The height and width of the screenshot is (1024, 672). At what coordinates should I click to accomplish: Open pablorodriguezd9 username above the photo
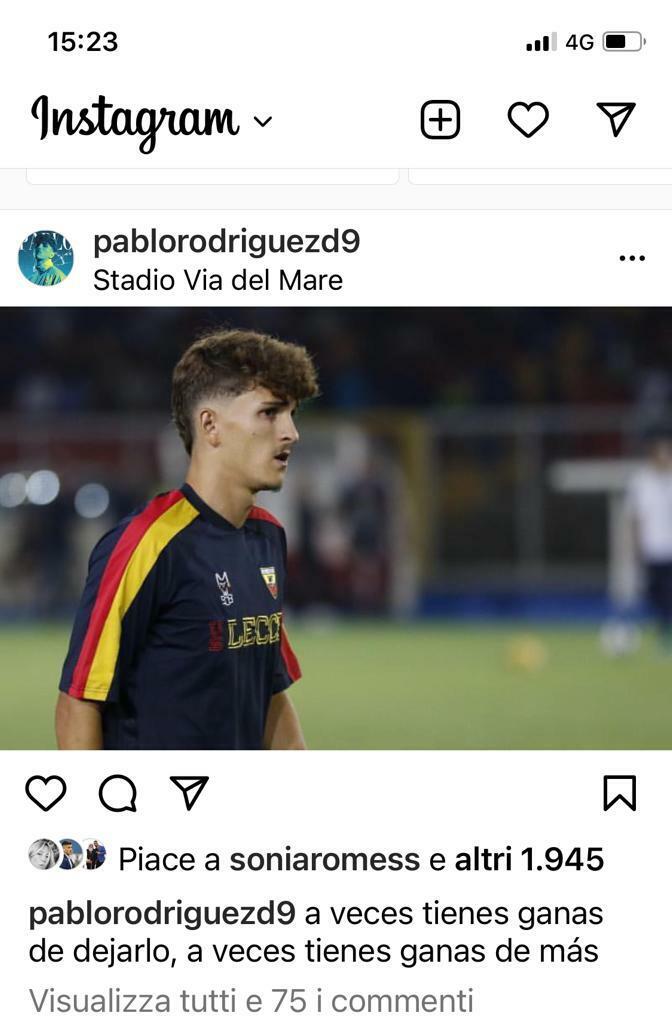pyautogui.click(x=226, y=242)
